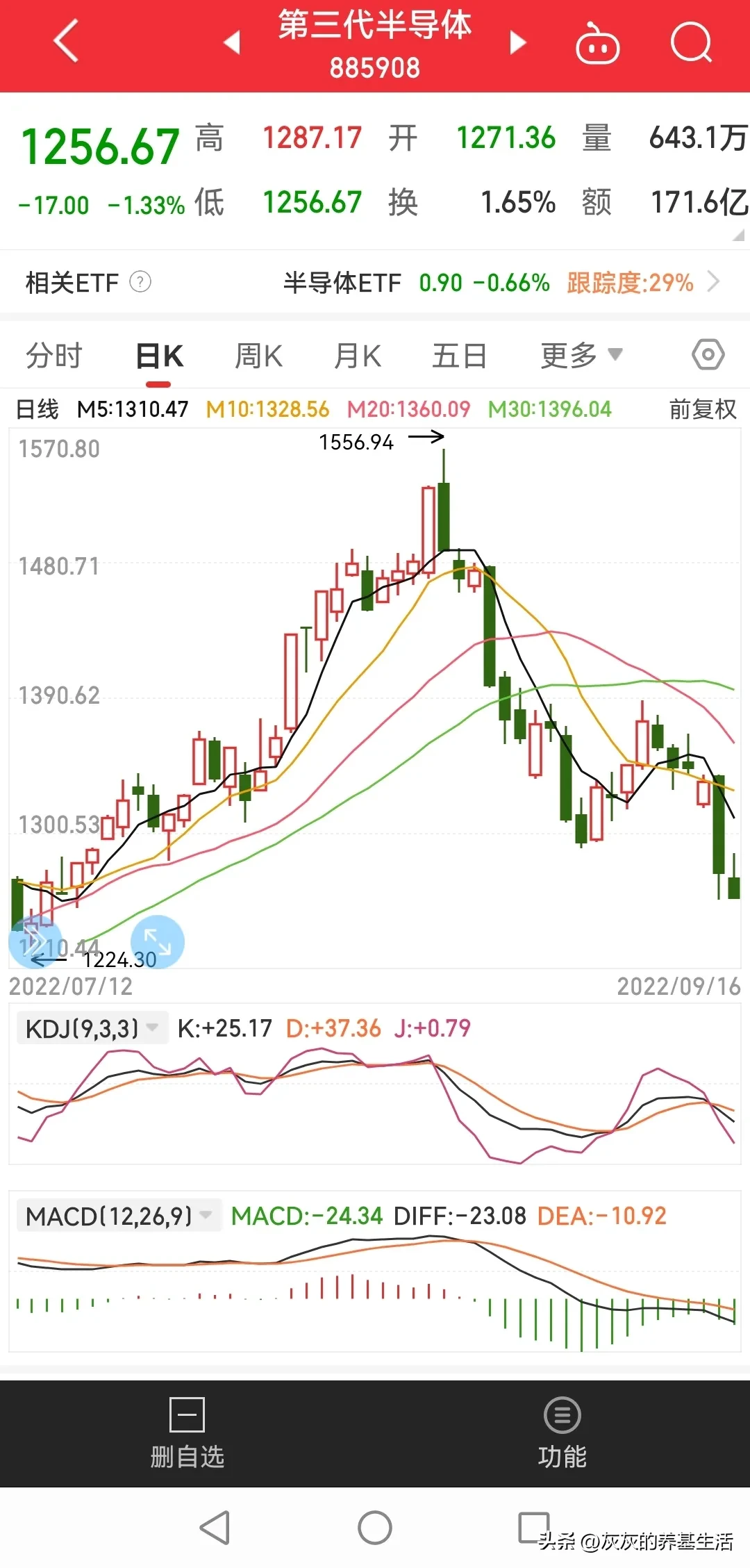Open the robot assistant icon
Viewport: 750px width, 1568px height.
[x=597, y=44]
